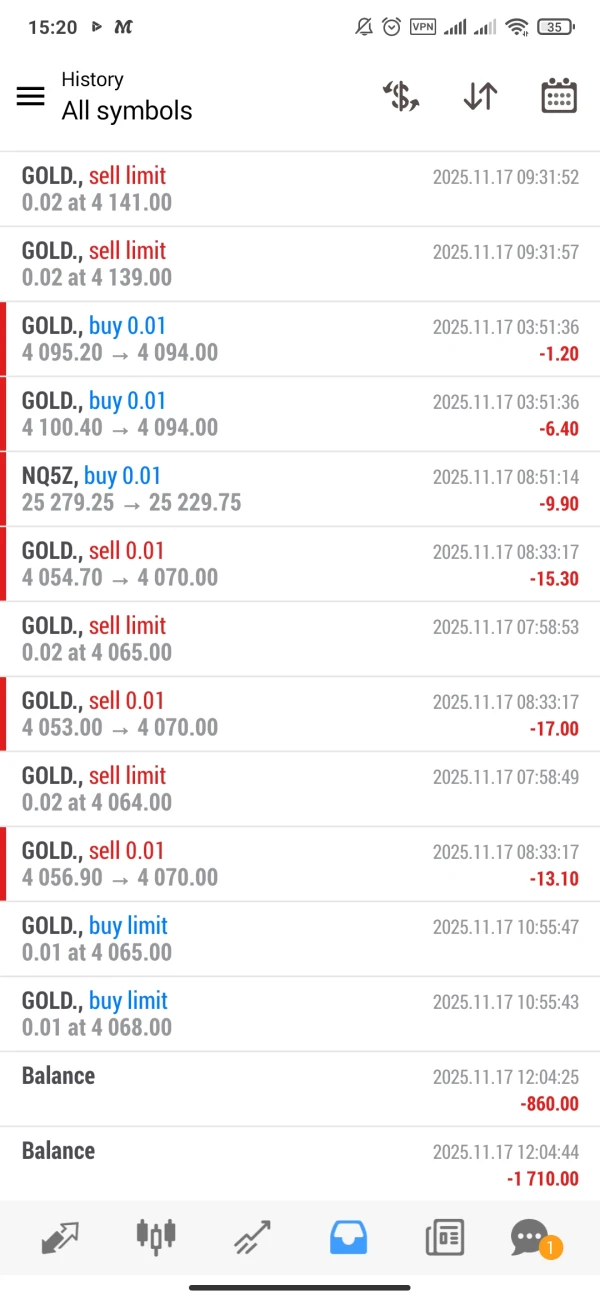Open the side drawer menu
The height and width of the screenshot is (1300, 600).
31,96
